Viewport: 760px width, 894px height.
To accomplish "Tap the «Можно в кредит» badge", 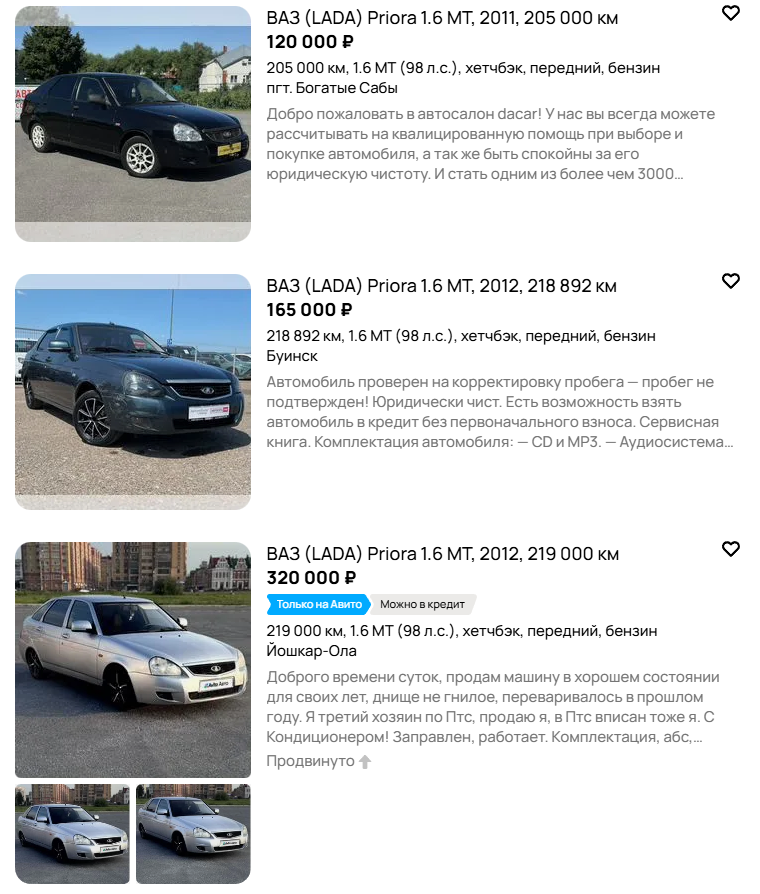I will (x=423, y=605).
